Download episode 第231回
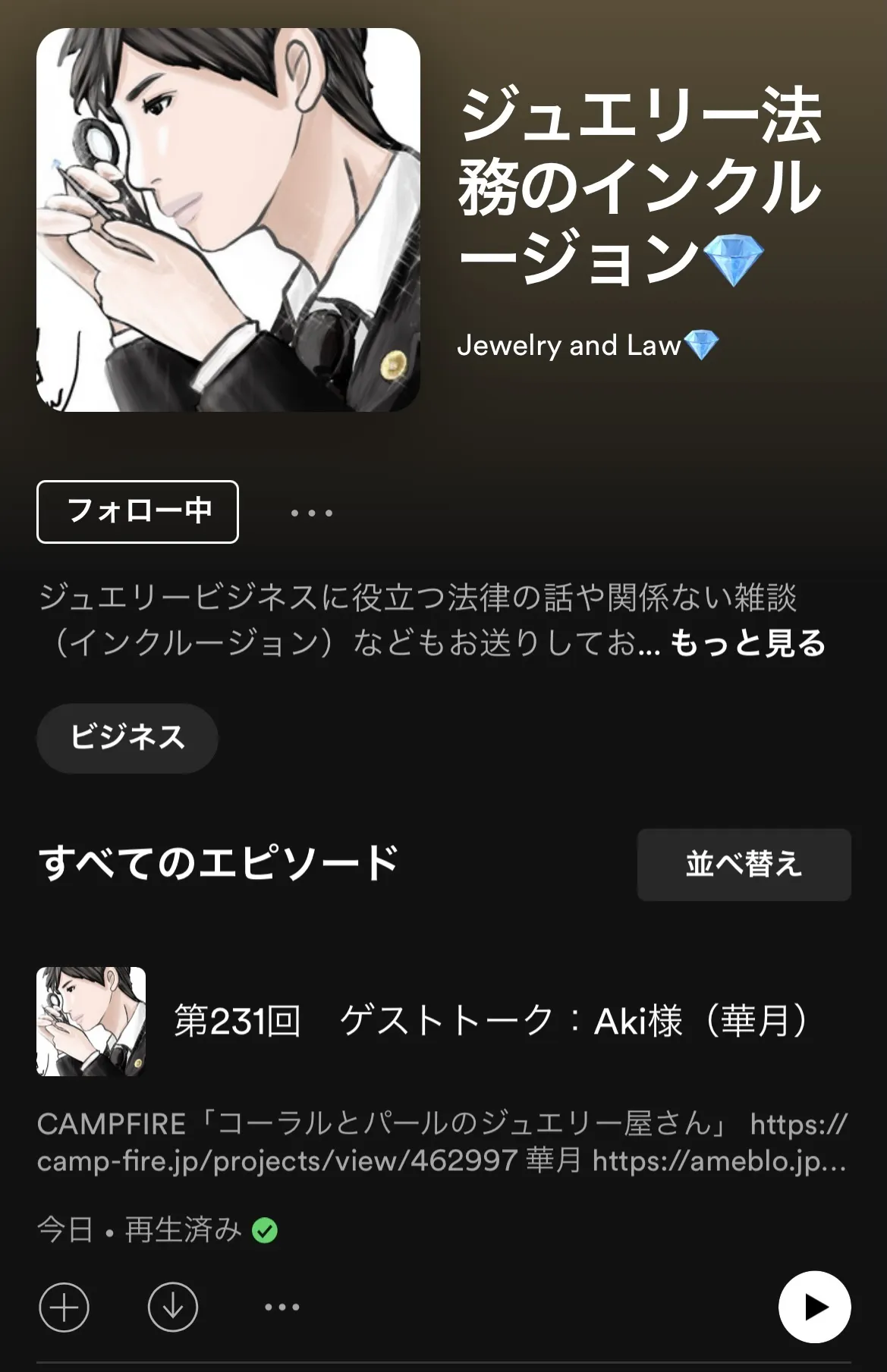Image resolution: width=887 pixels, height=1372 pixels. point(173,1307)
